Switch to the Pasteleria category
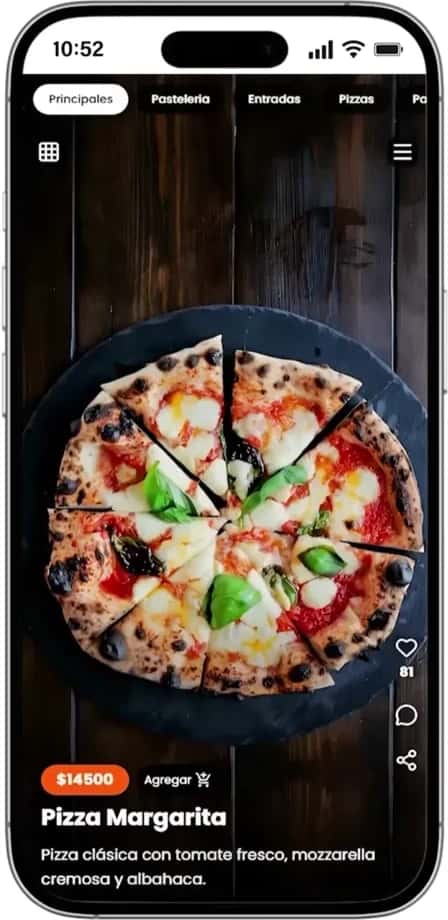The height and width of the screenshot is (920, 448). click(x=180, y=99)
